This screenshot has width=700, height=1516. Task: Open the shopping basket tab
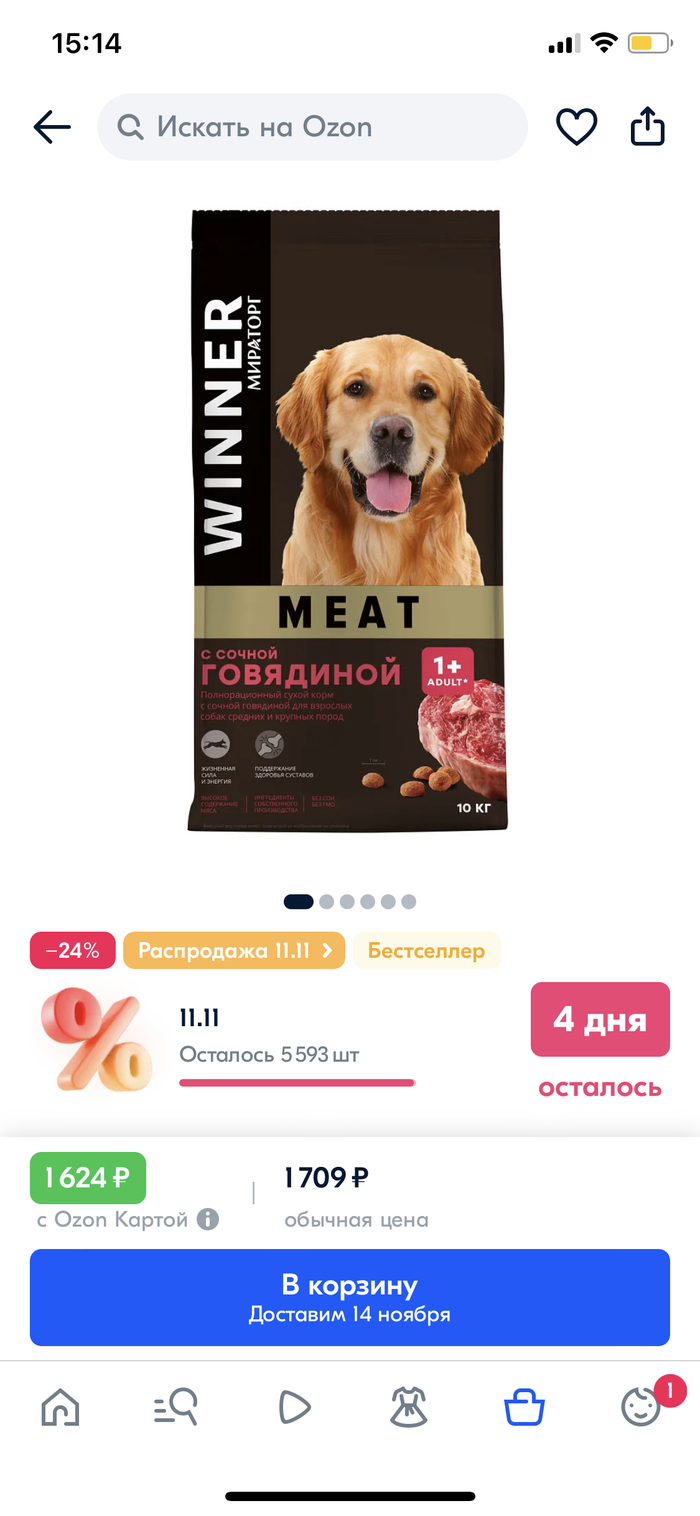click(x=524, y=1408)
